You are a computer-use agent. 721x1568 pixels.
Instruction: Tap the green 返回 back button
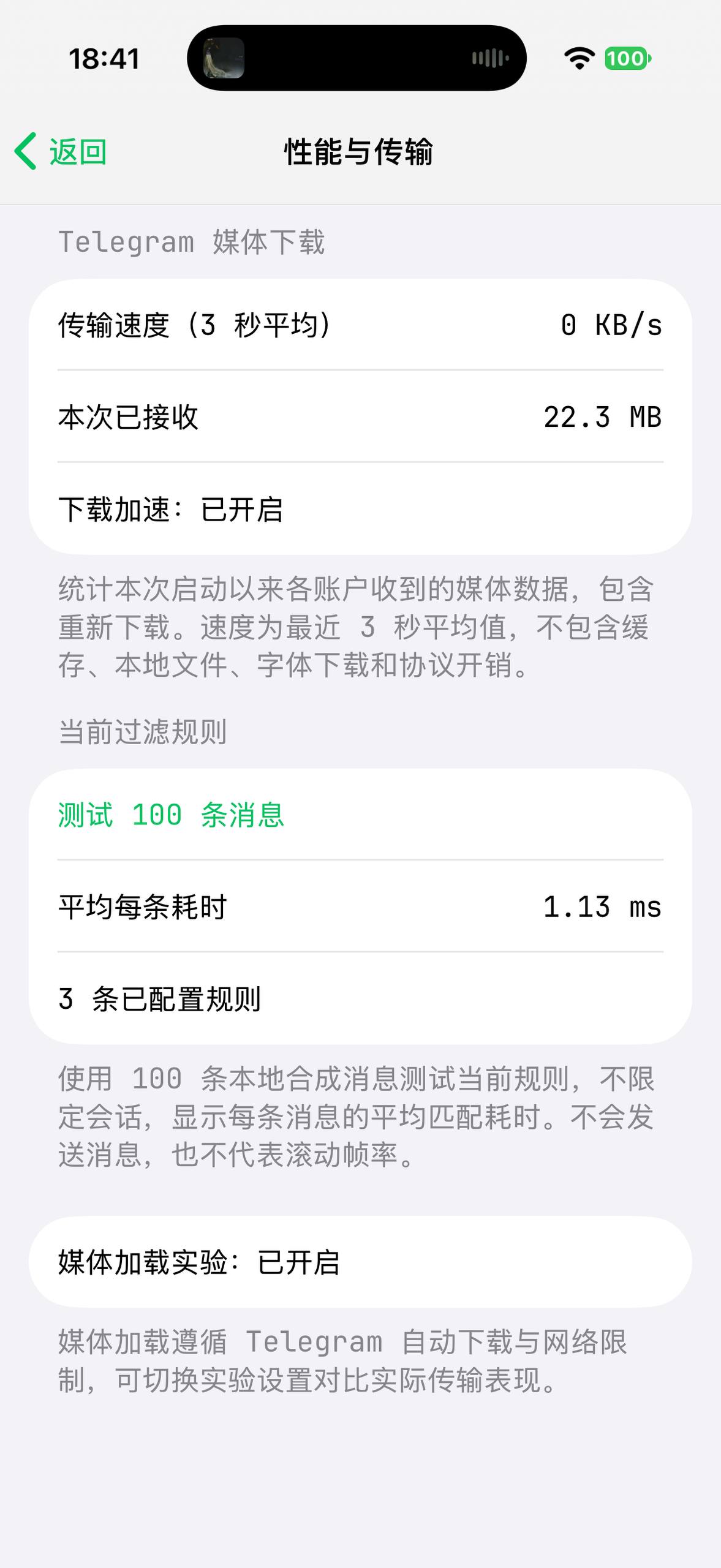click(61, 151)
